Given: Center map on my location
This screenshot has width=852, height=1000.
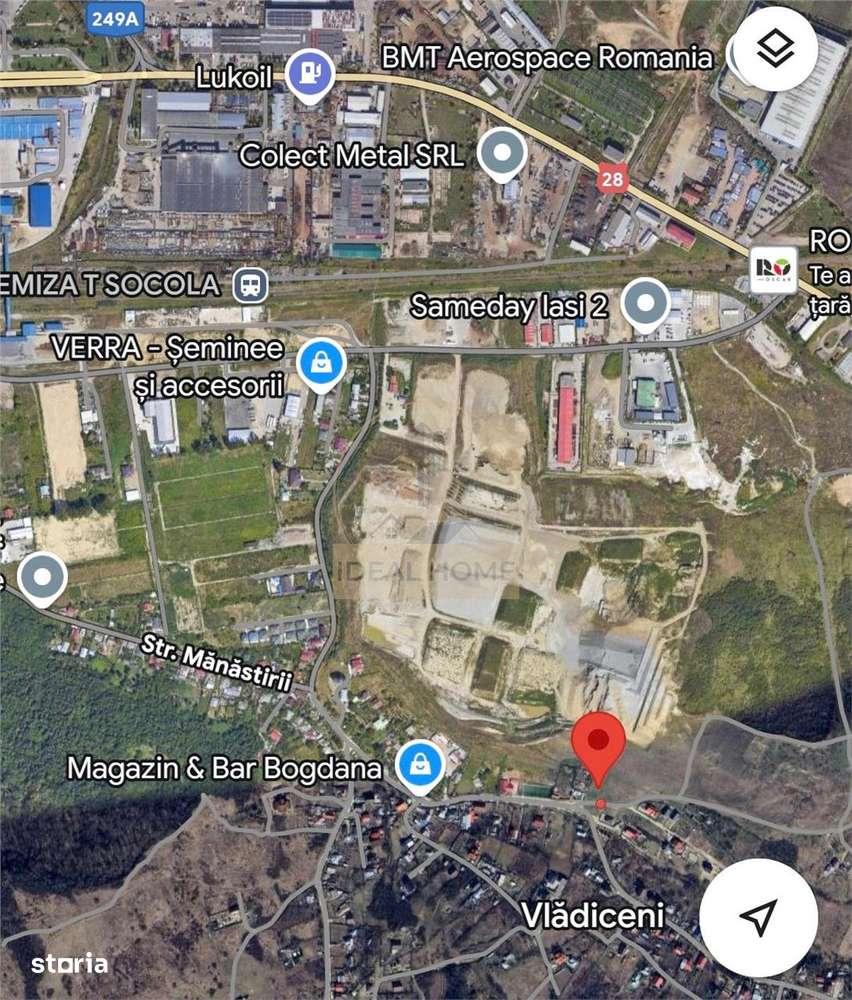Looking at the screenshot, I should [x=758, y=917].
